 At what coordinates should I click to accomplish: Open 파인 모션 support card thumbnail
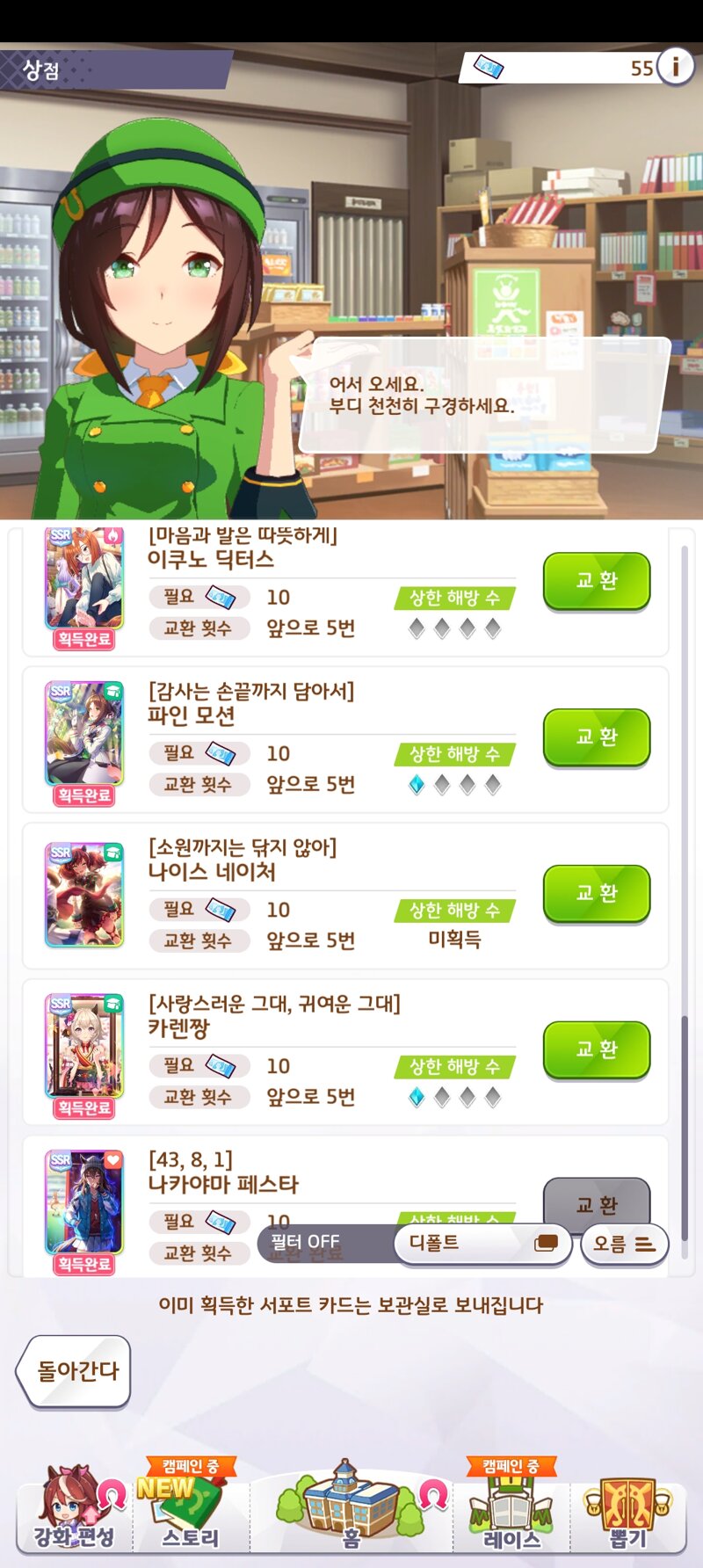point(84,734)
